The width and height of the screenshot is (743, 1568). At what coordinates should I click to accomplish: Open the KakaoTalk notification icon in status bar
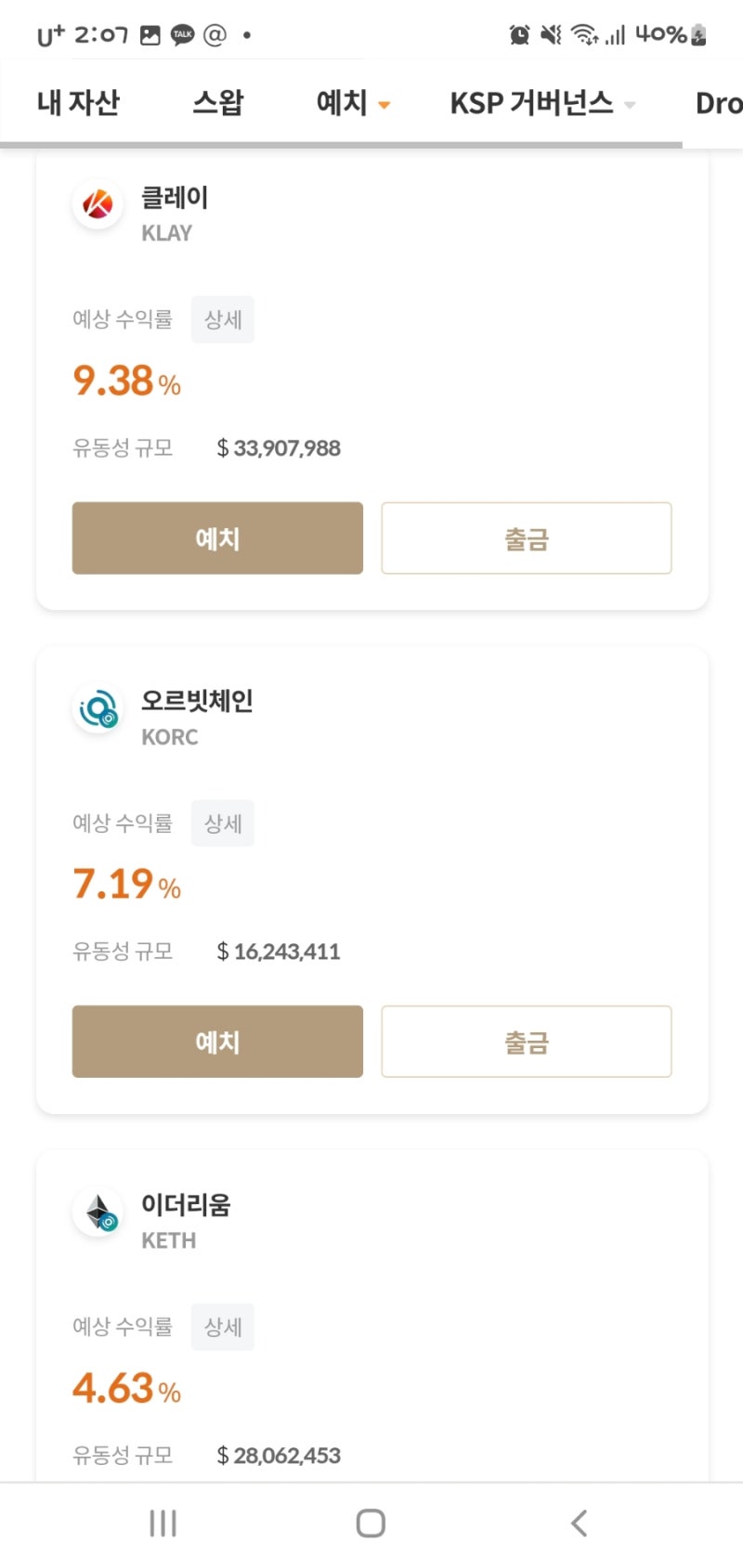point(182,34)
